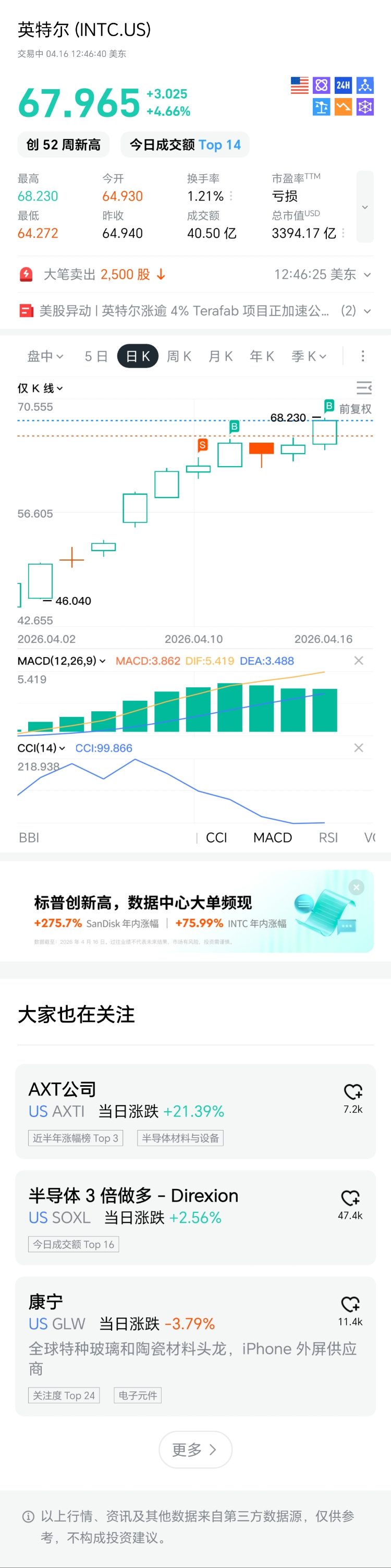391x1568 pixels.
Task: Select the 年K chart tab
Action: [262, 356]
